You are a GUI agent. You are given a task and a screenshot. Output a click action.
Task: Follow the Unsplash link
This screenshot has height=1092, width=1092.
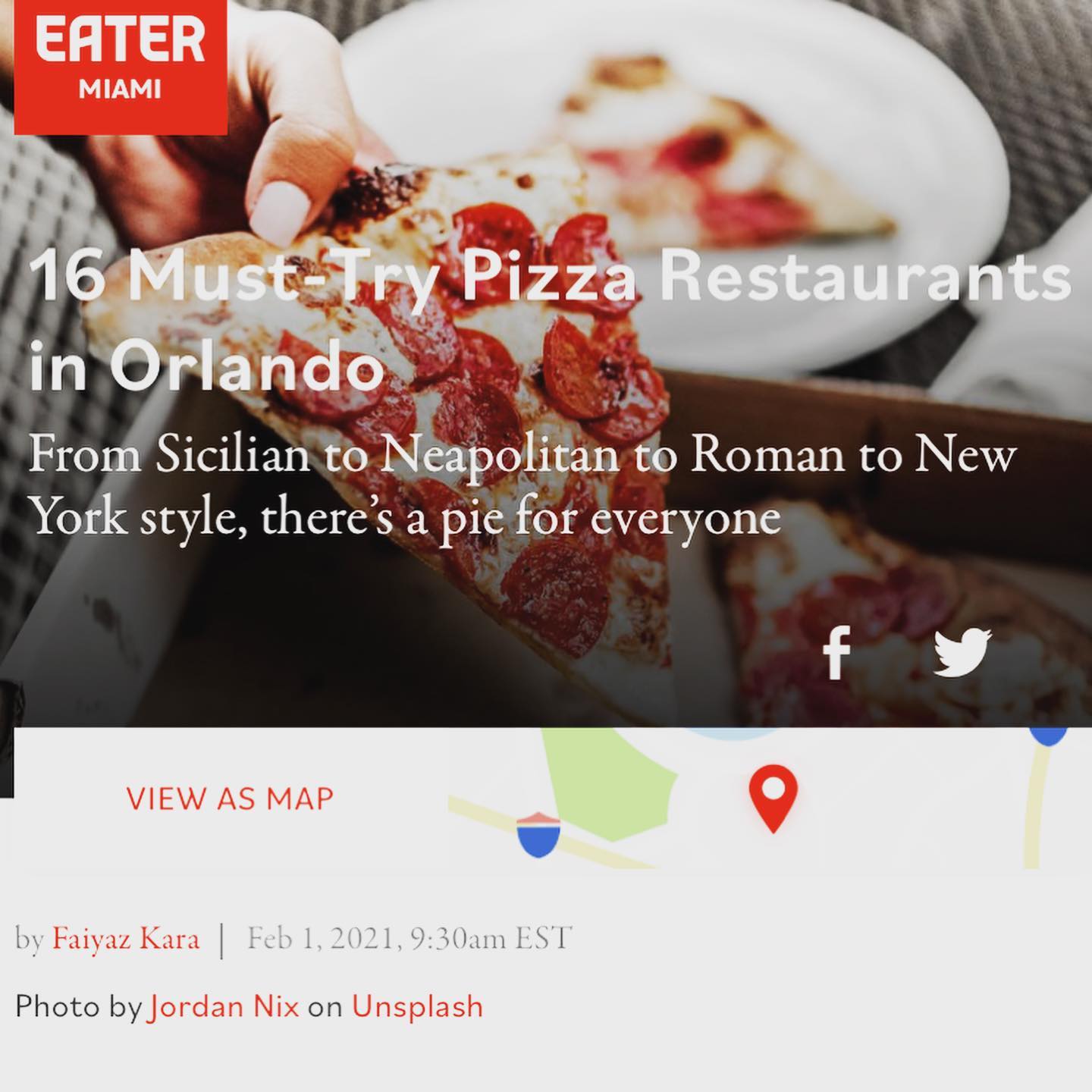[x=417, y=1006]
